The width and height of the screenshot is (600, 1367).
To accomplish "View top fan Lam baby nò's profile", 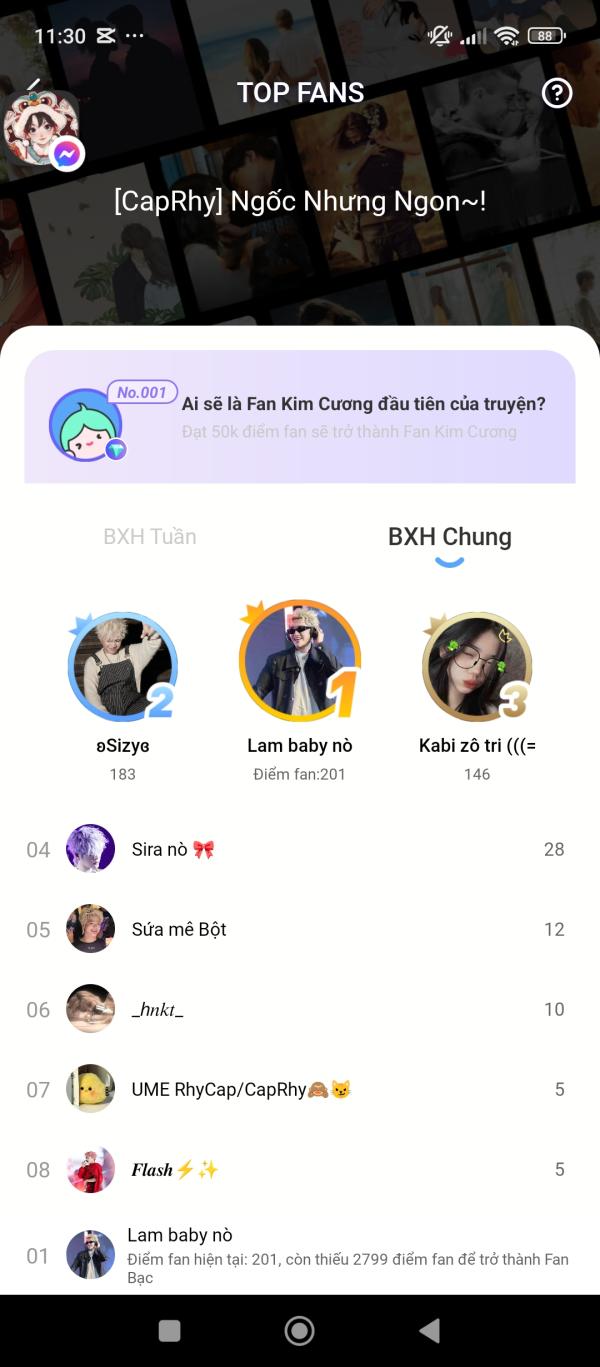I will (299, 661).
